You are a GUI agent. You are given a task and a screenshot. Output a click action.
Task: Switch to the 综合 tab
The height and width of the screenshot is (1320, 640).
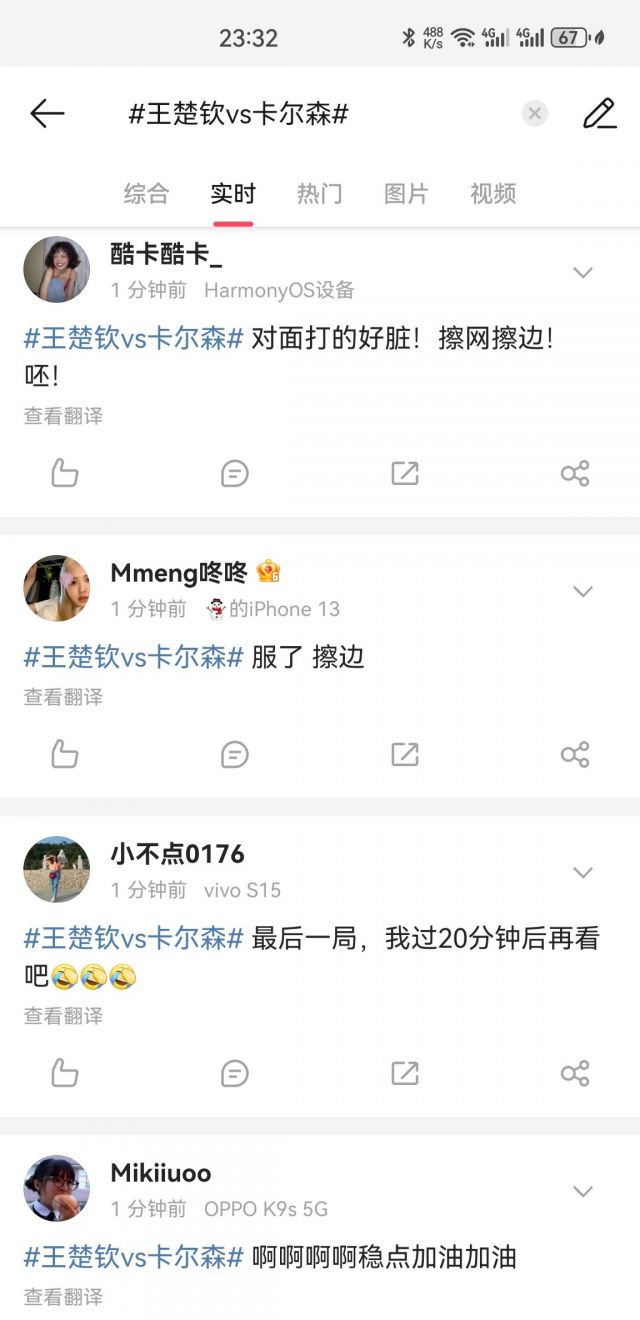pyautogui.click(x=146, y=193)
